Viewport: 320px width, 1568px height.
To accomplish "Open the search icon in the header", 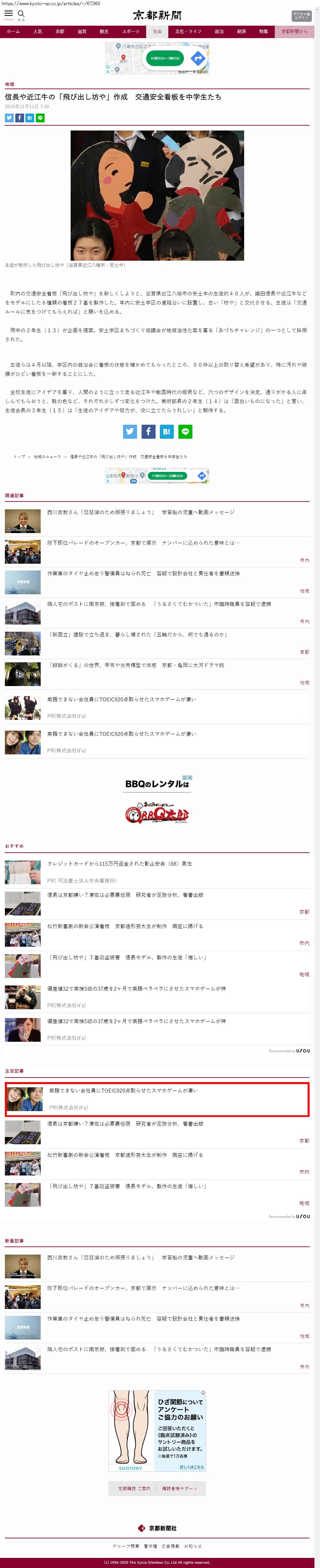I will coord(21,14).
